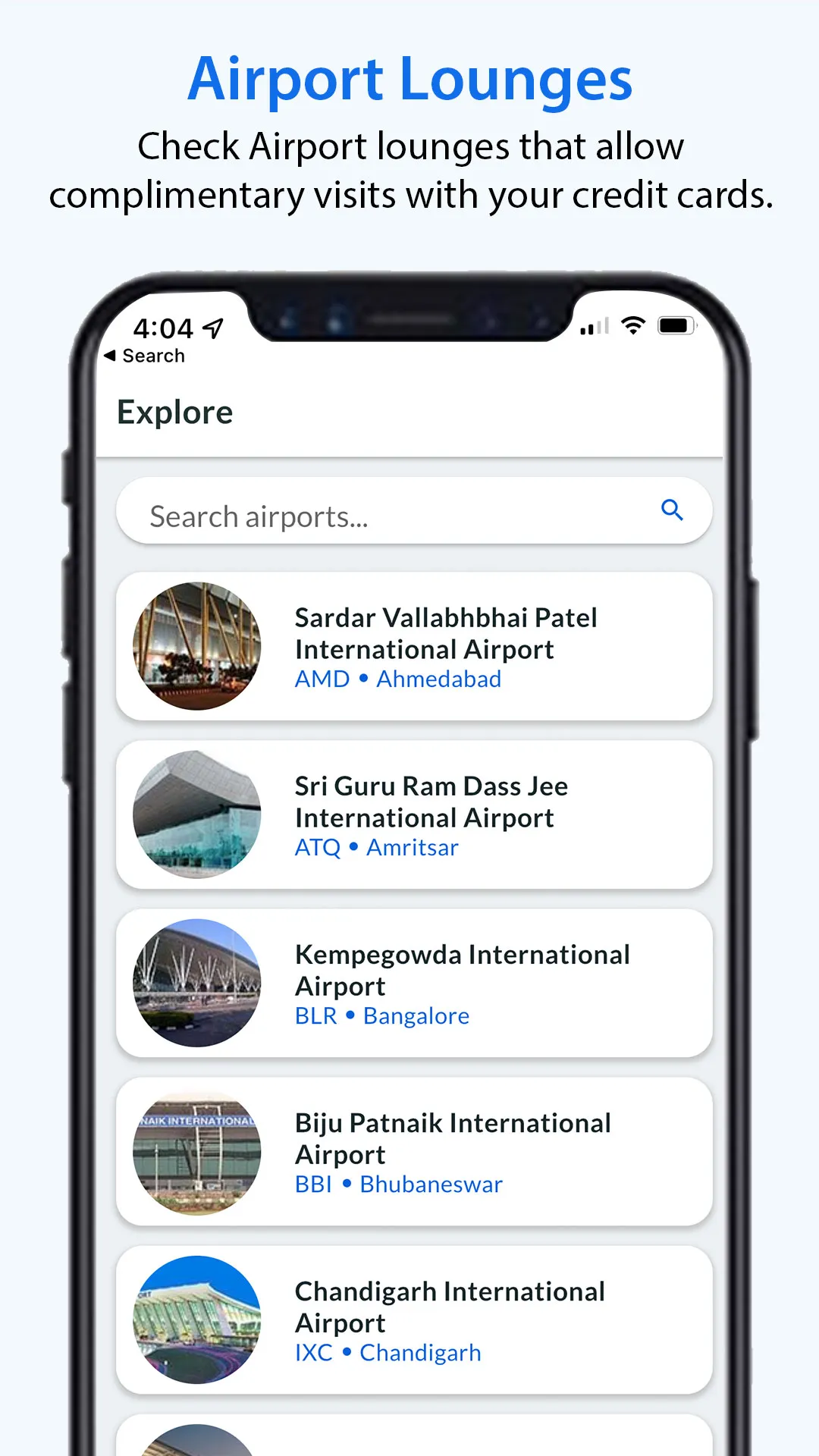Click the Ahmedabad city link
The height and width of the screenshot is (1456, 819).
438,679
